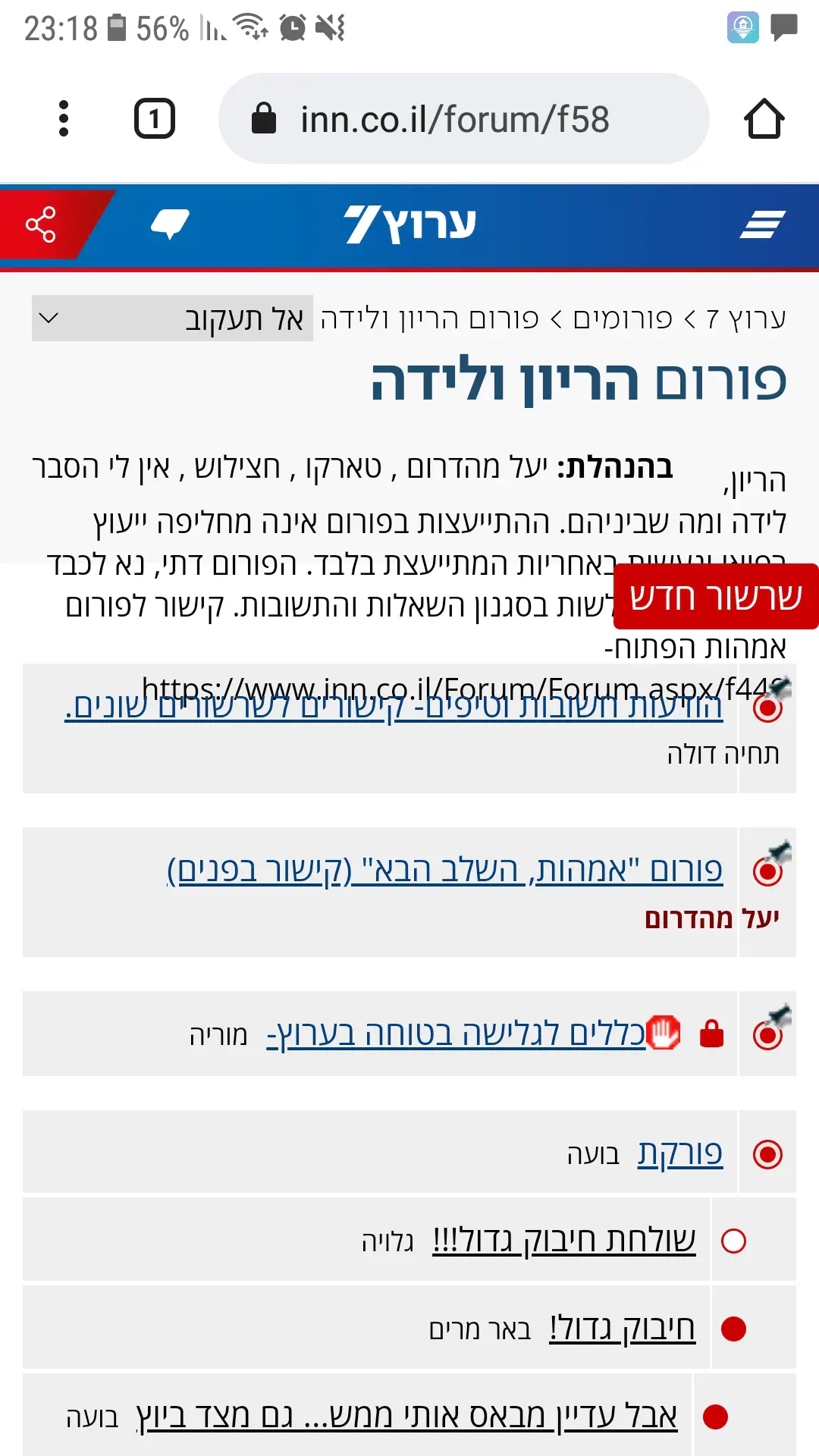This screenshot has height=1456, width=819.
Task: Open the פורקת thread
Action: 679,1153
